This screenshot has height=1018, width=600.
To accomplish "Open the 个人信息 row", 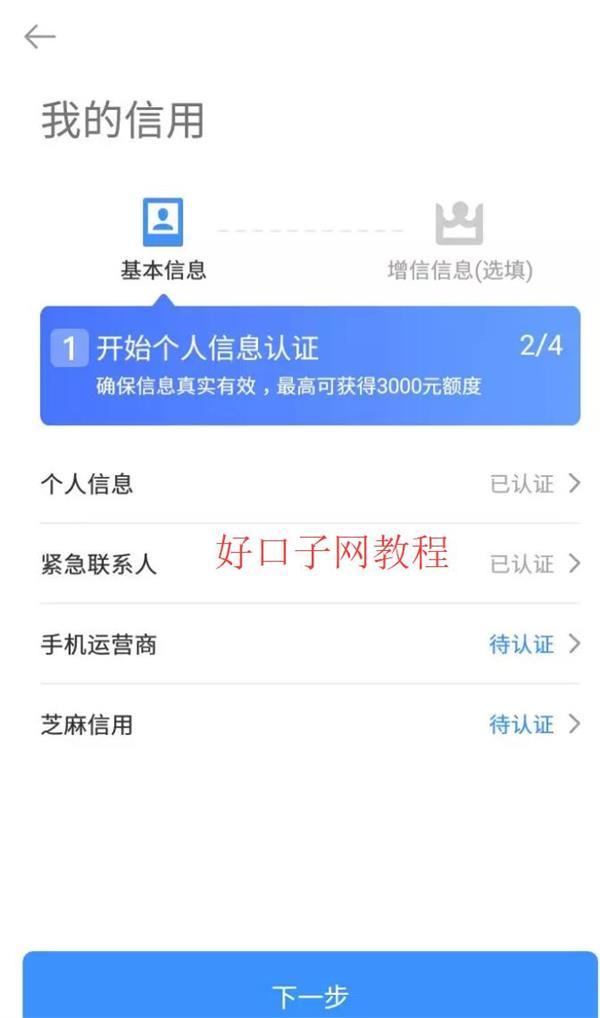I will tap(309, 484).
